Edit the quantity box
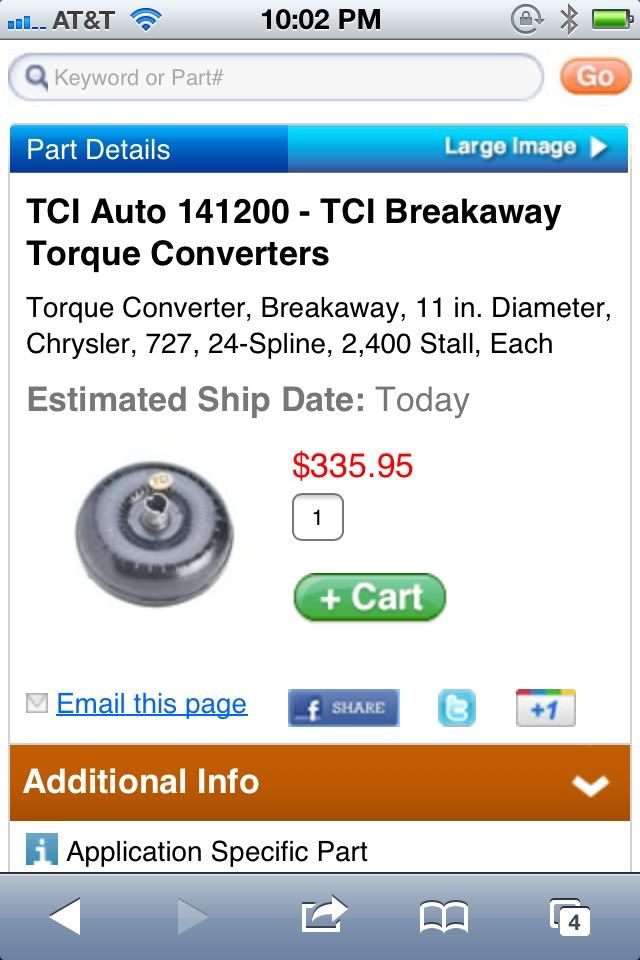Viewport: 640px width, 960px height. coord(318,518)
